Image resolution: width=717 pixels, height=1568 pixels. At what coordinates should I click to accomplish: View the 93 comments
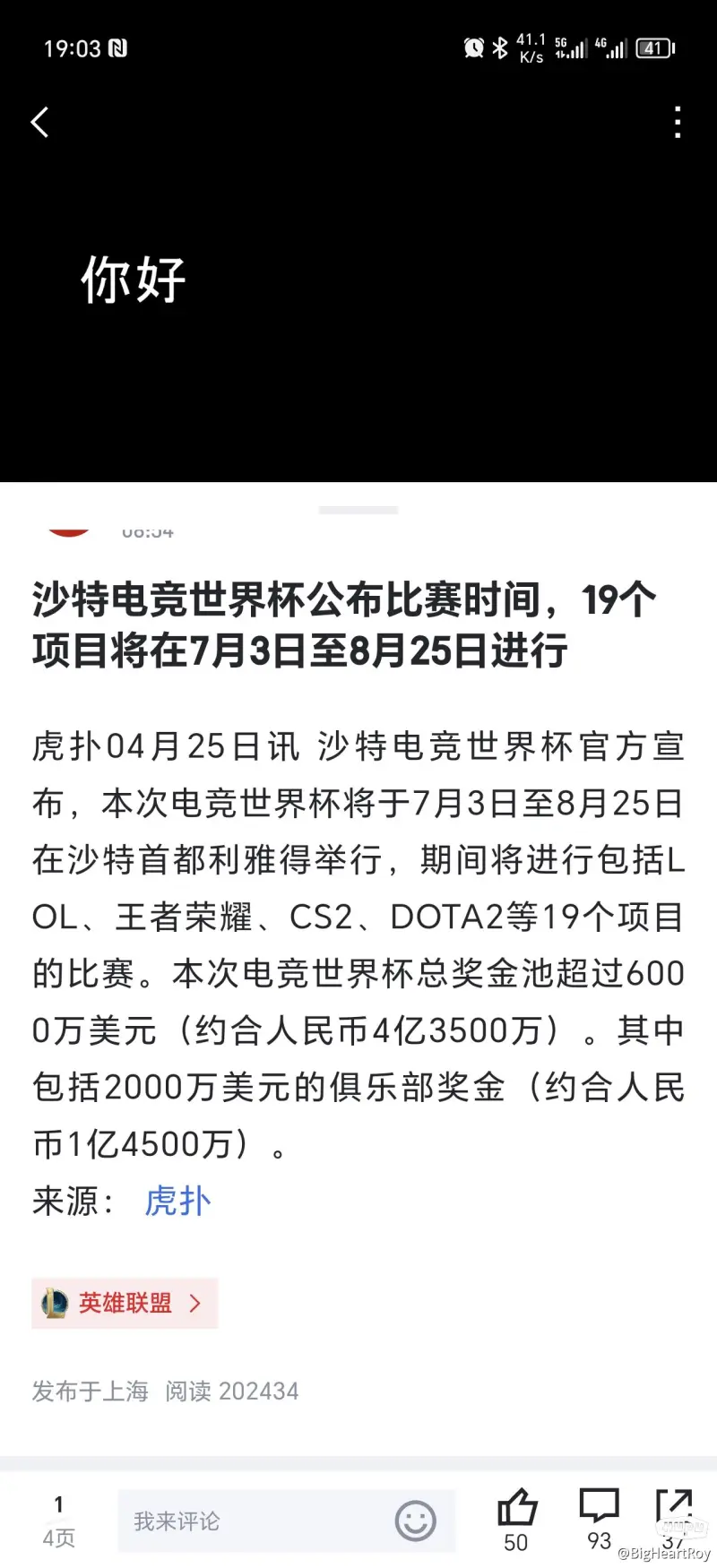coord(599,1510)
